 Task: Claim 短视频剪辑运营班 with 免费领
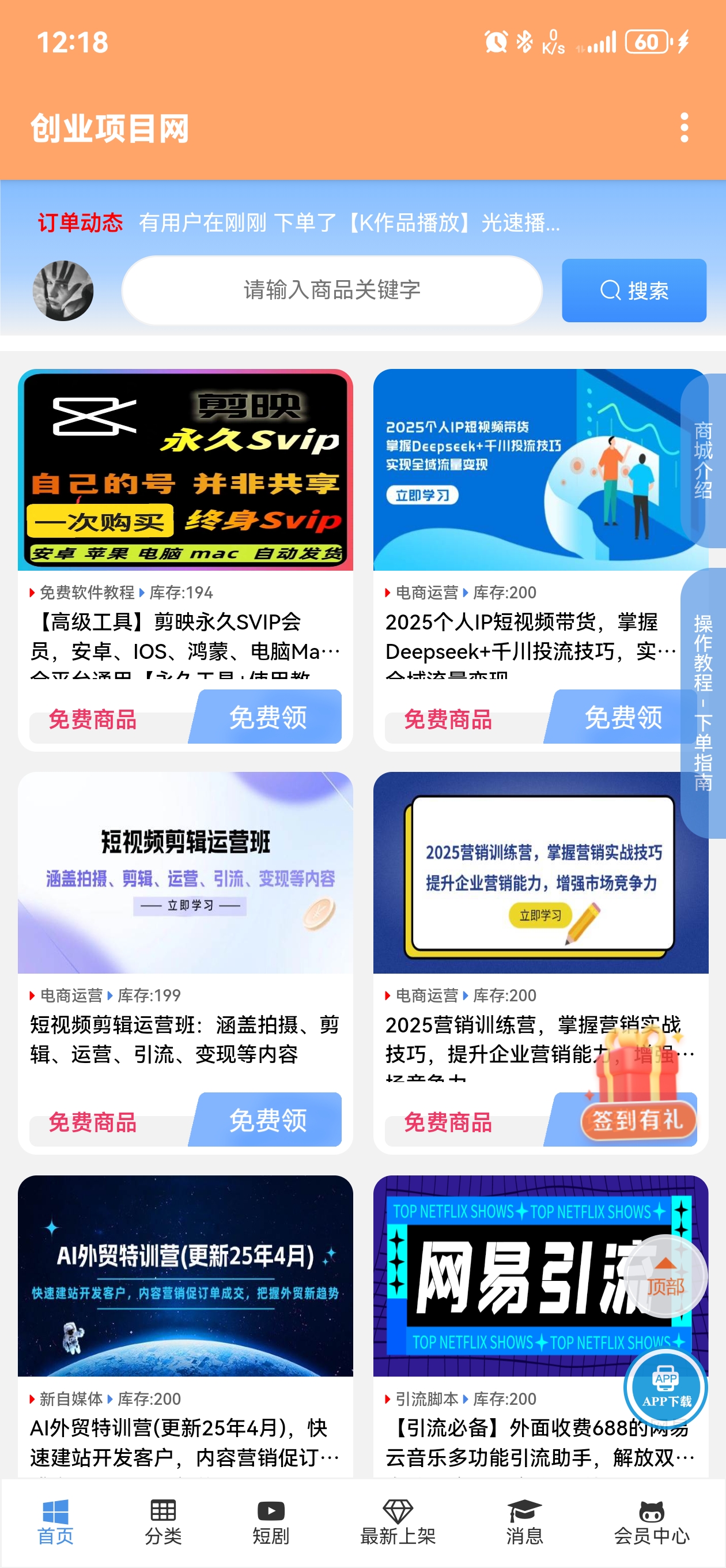click(x=267, y=1120)
